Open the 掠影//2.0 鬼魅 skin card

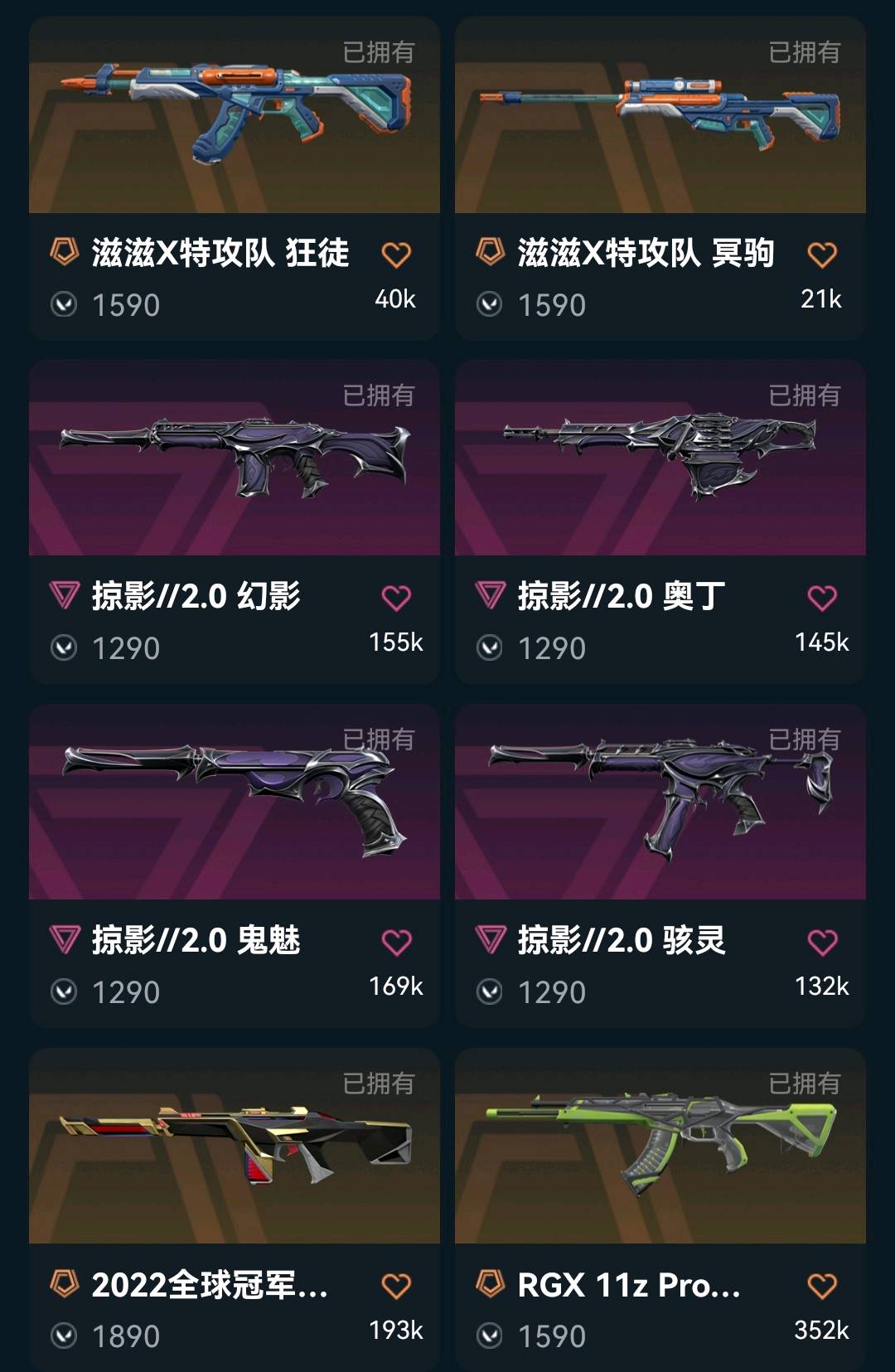click(x=234, y=802)
